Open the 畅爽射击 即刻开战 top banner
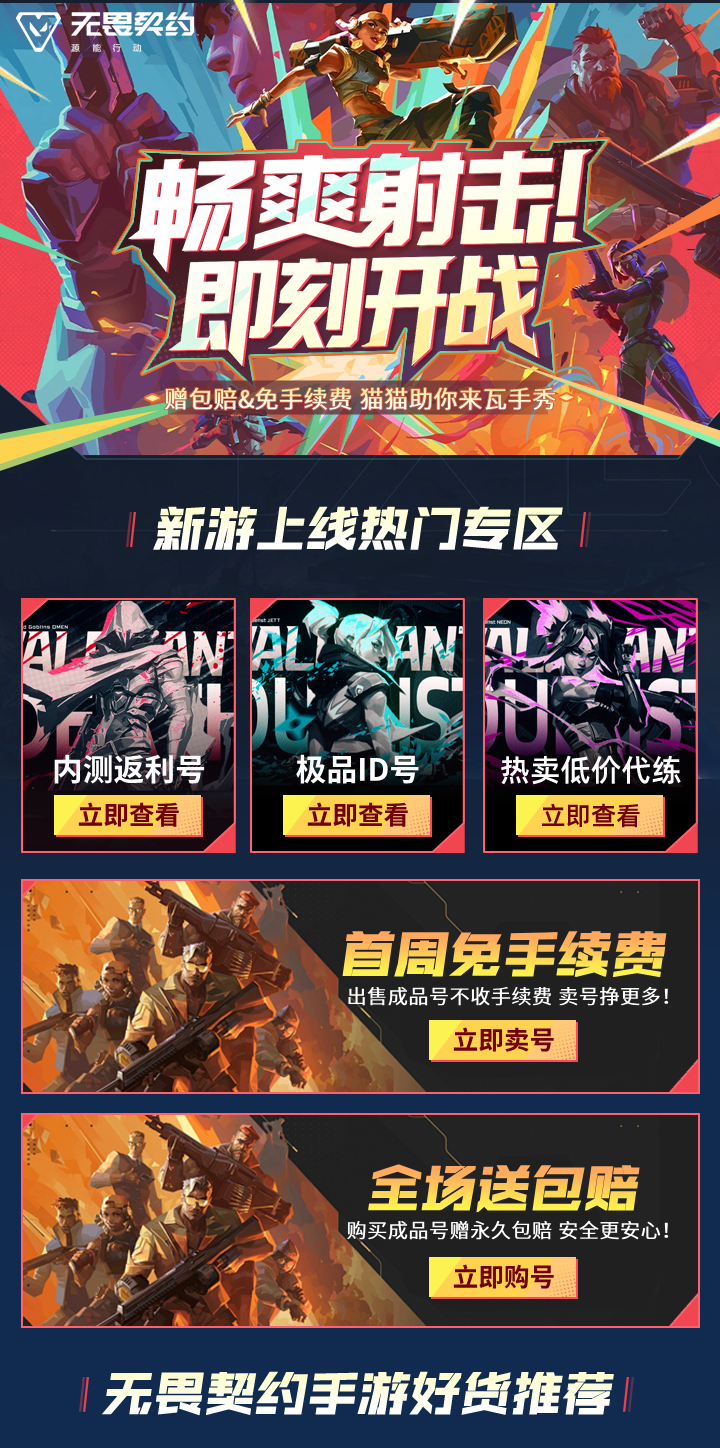 [360, 250]
